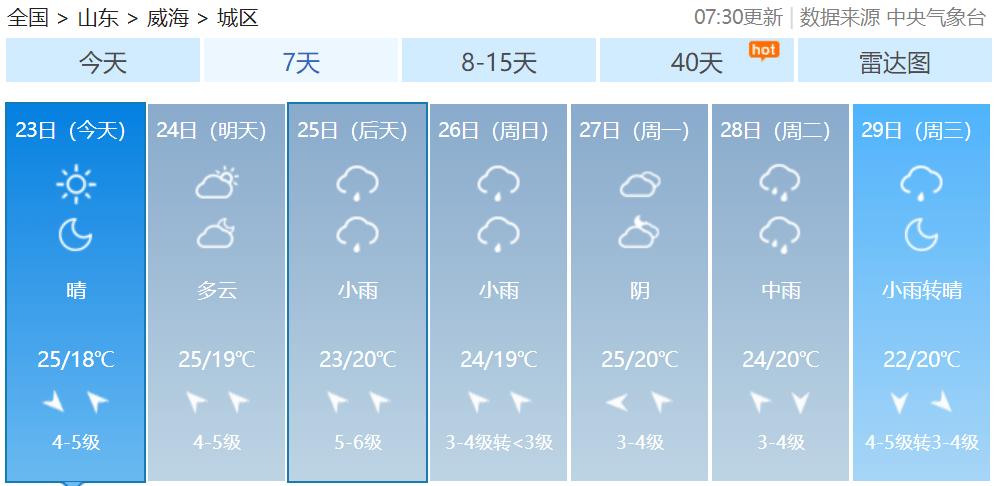Image resolution: width=994 pixels, height=486 pixels.
Task: Go to the 全国 breadcrumb link
Action: (x=27, y=17)
